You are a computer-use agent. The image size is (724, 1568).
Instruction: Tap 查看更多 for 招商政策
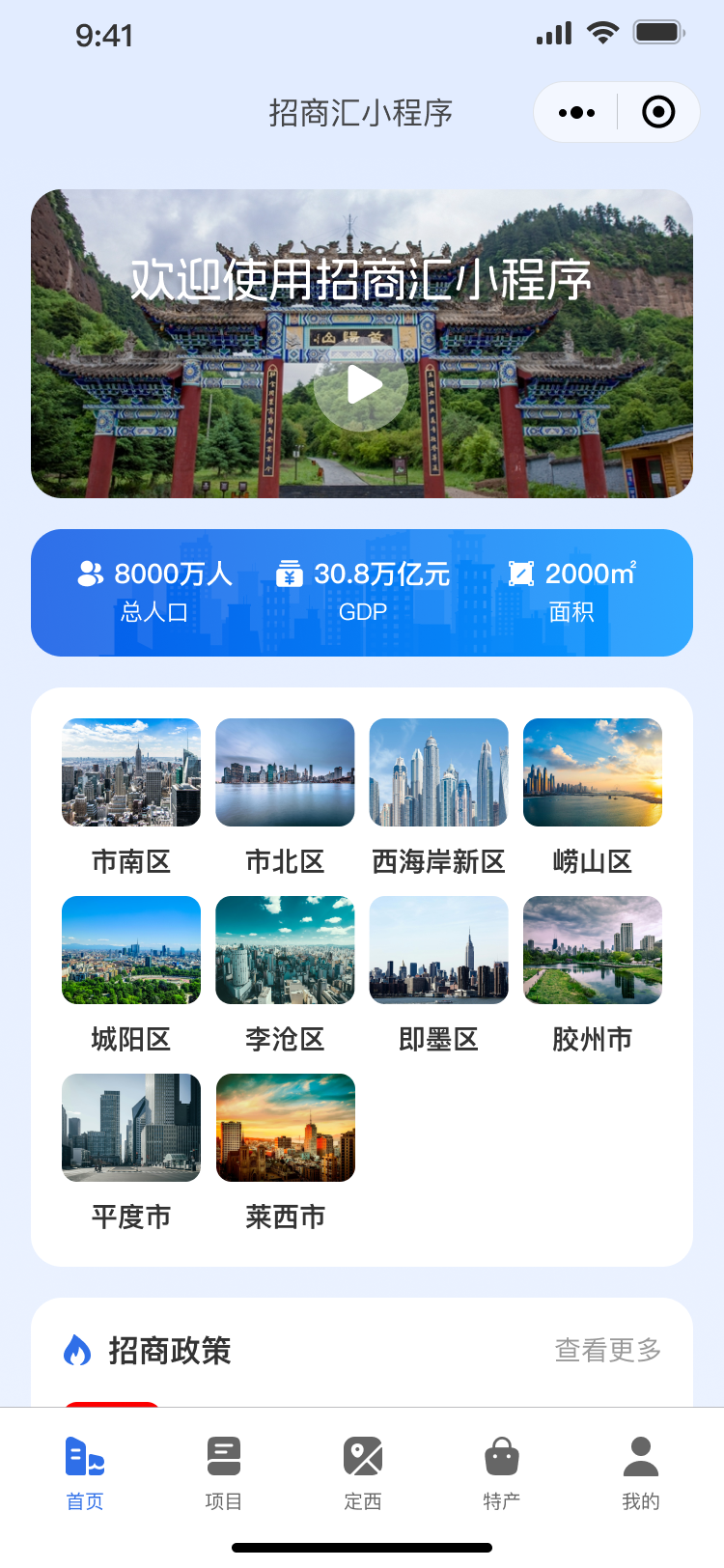pos(608,1350)
